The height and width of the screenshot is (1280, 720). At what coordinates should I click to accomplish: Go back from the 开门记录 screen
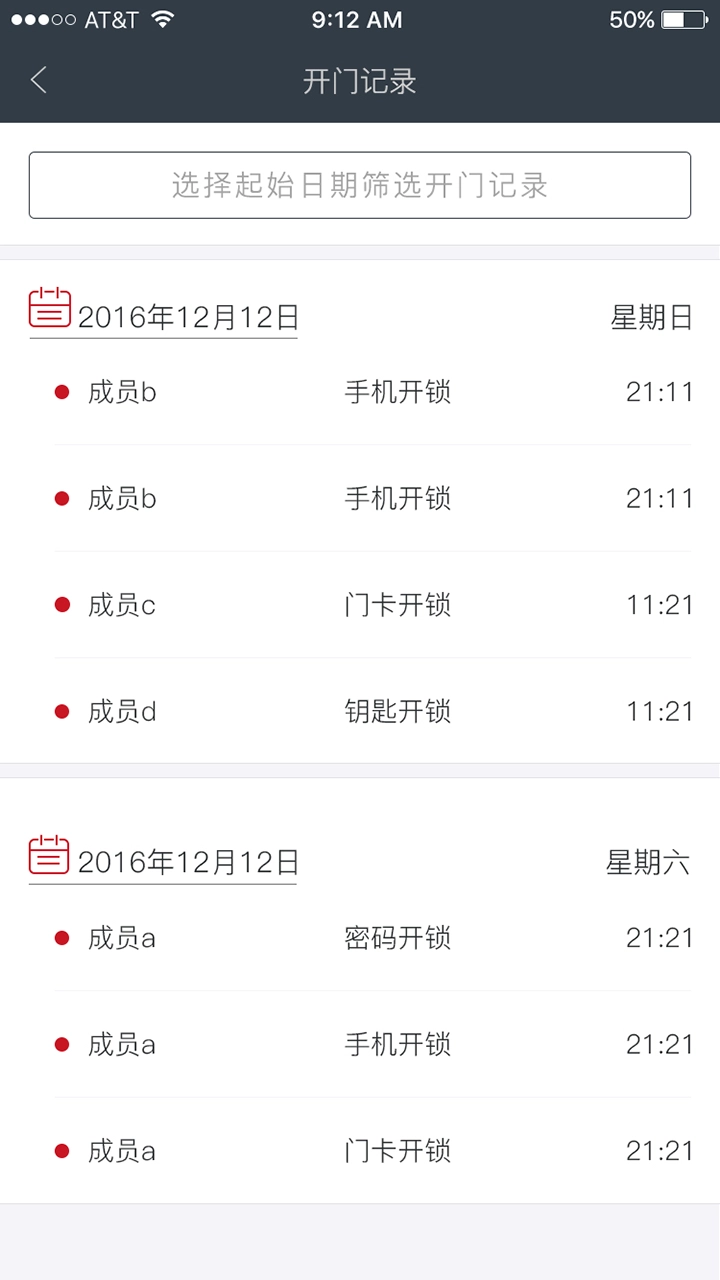click(x=39, y=81)
